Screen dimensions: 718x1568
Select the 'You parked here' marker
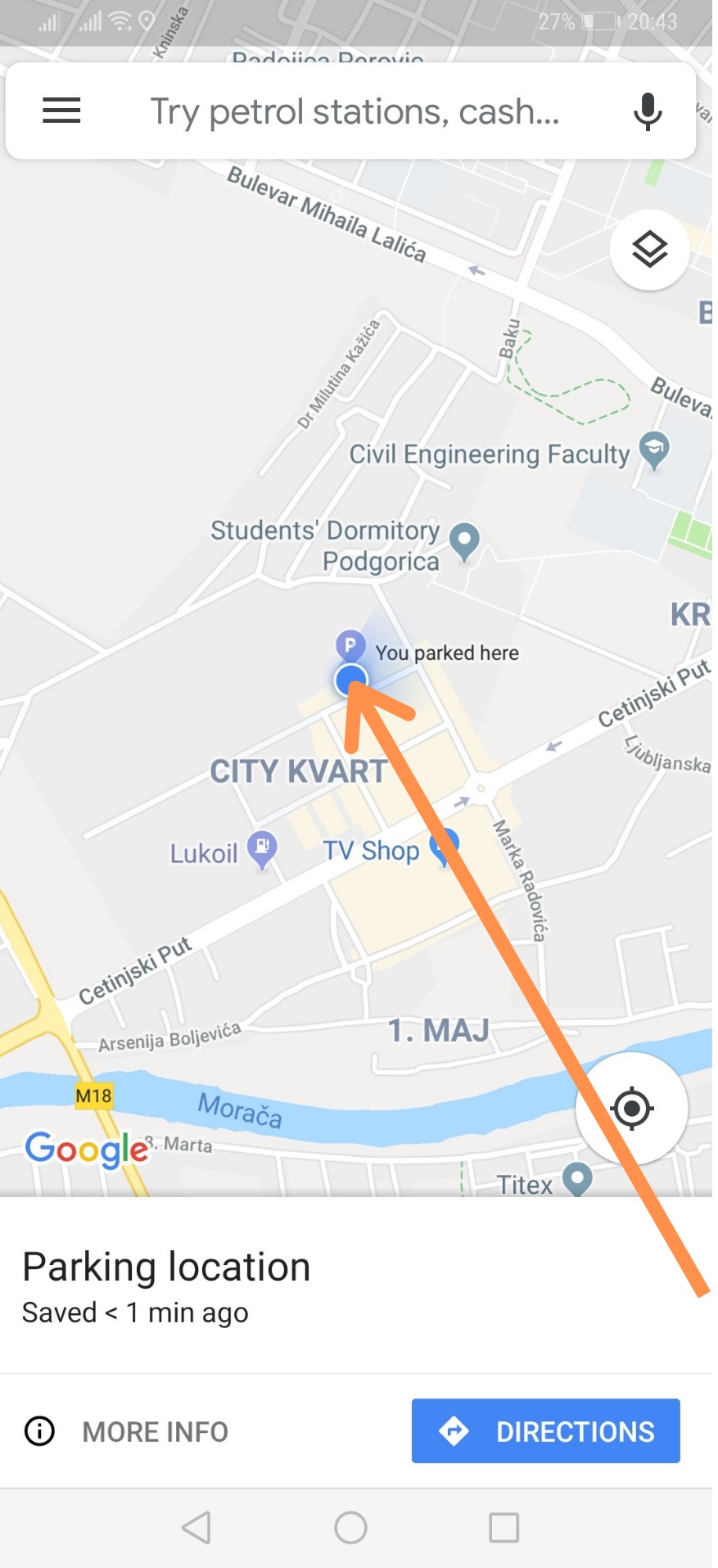click(350, 645)
